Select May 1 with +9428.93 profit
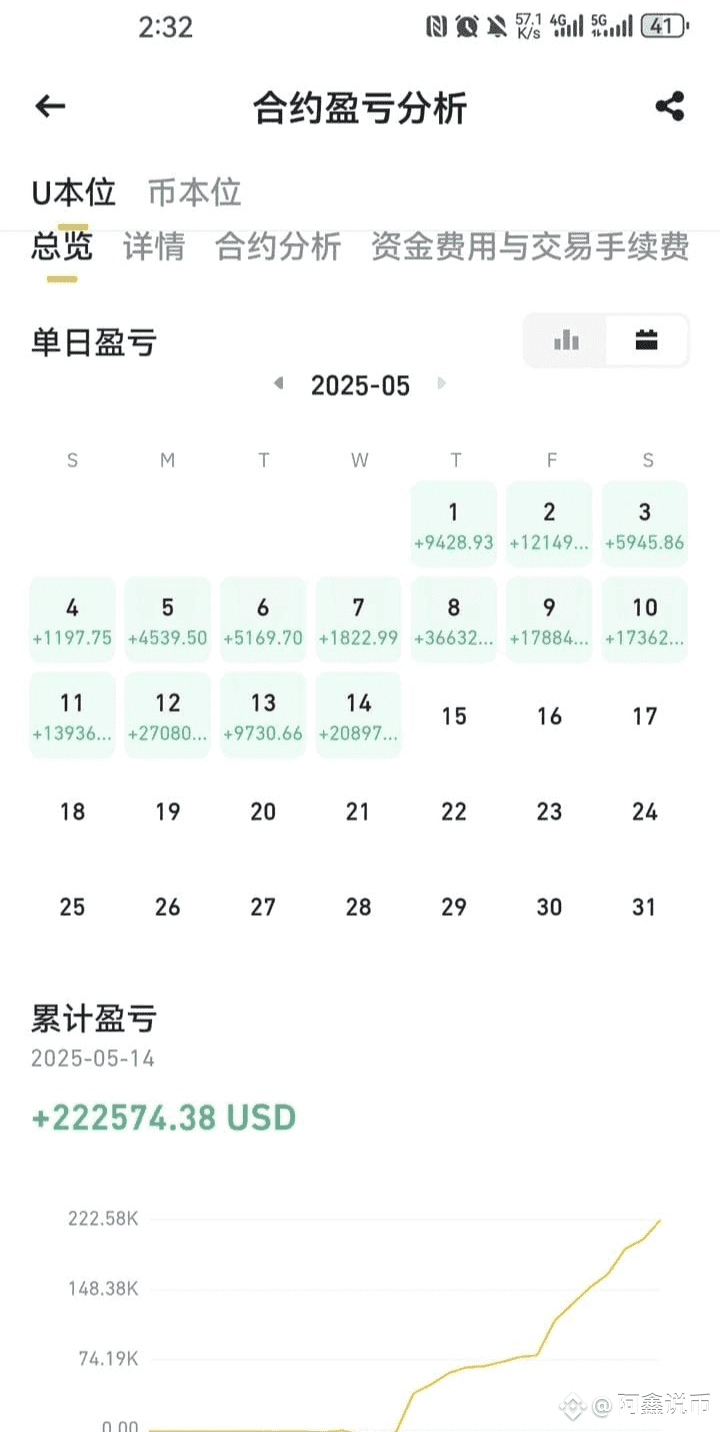720x1432 pixels. [x=454, y=524]
